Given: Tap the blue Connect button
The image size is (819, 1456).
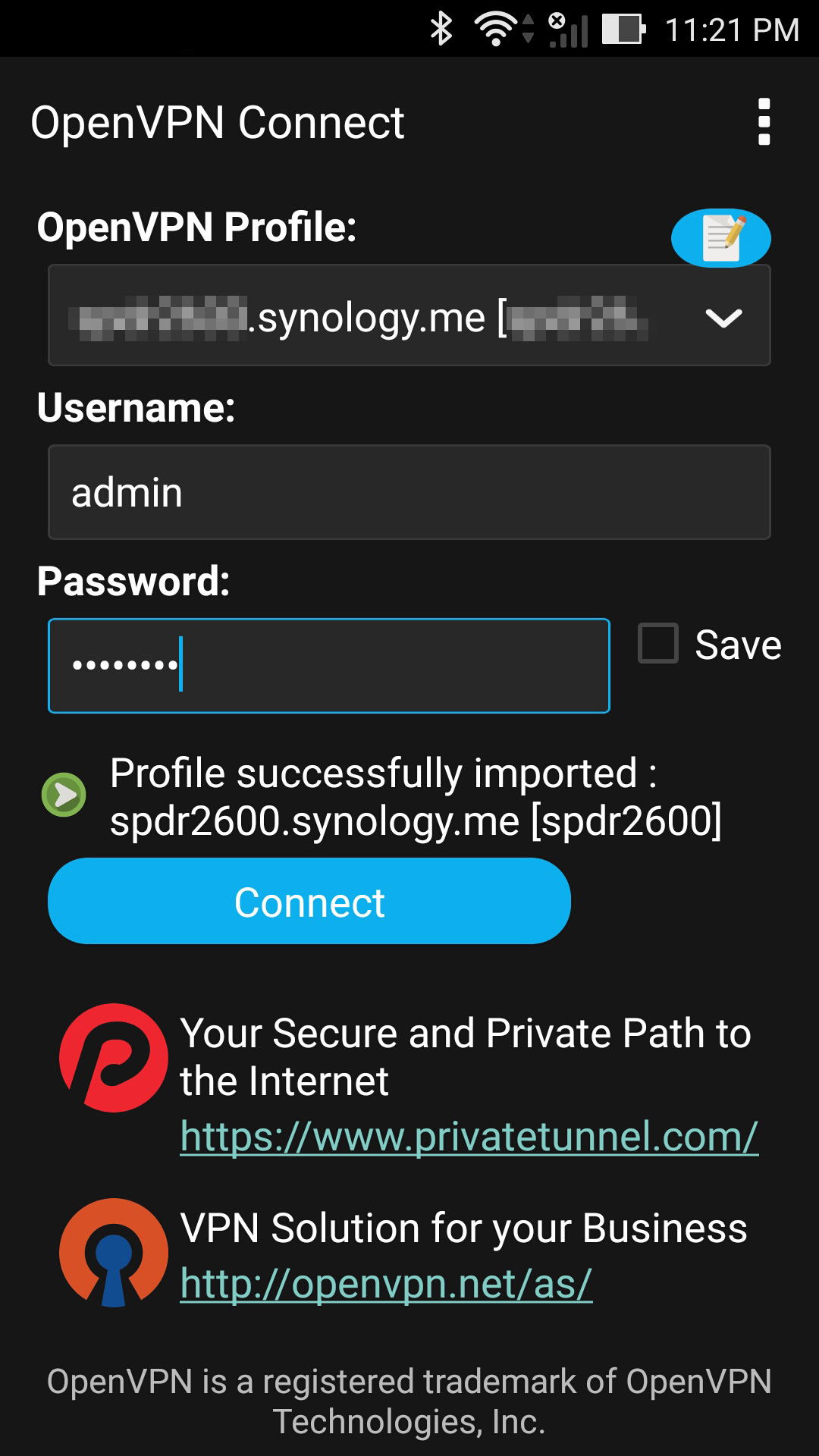Looking at the screenshot, I should [309, 901].
